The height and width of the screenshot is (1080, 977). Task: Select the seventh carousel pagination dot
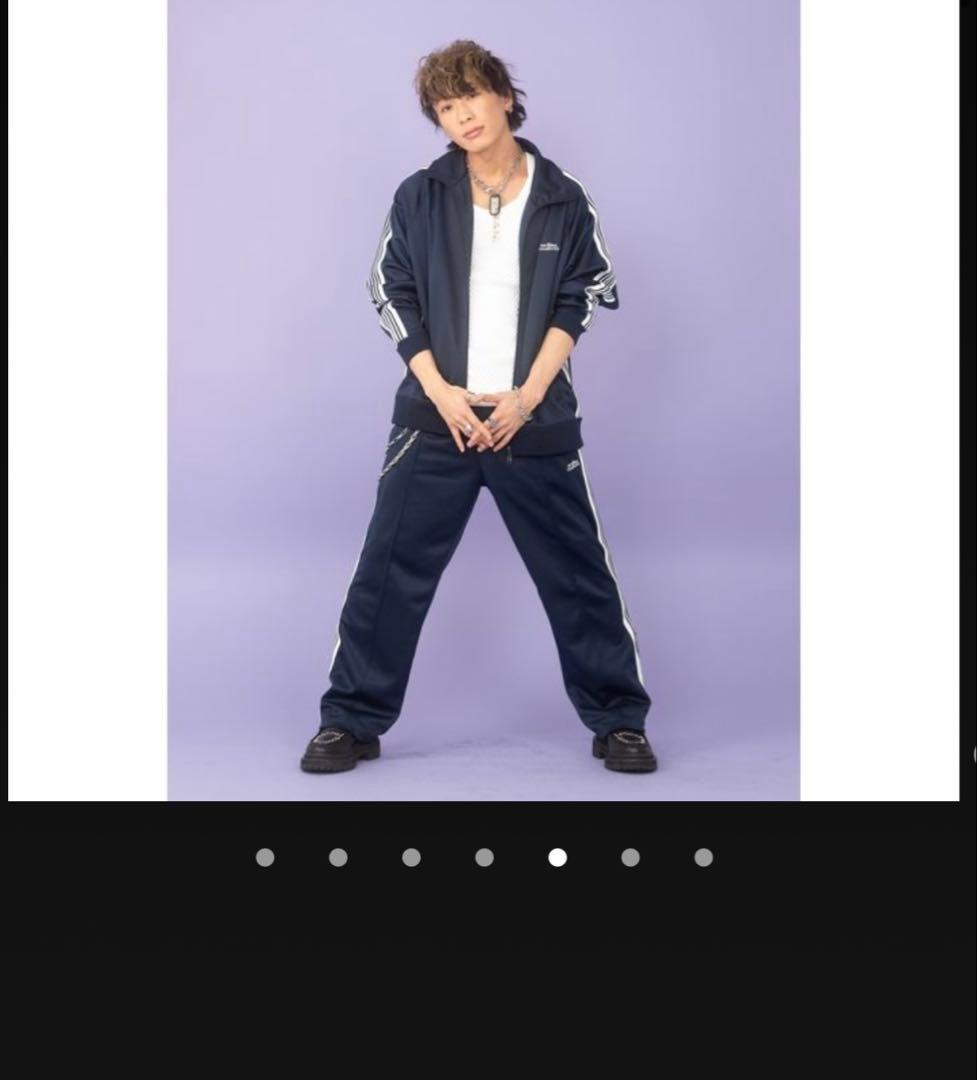[703, 857]
